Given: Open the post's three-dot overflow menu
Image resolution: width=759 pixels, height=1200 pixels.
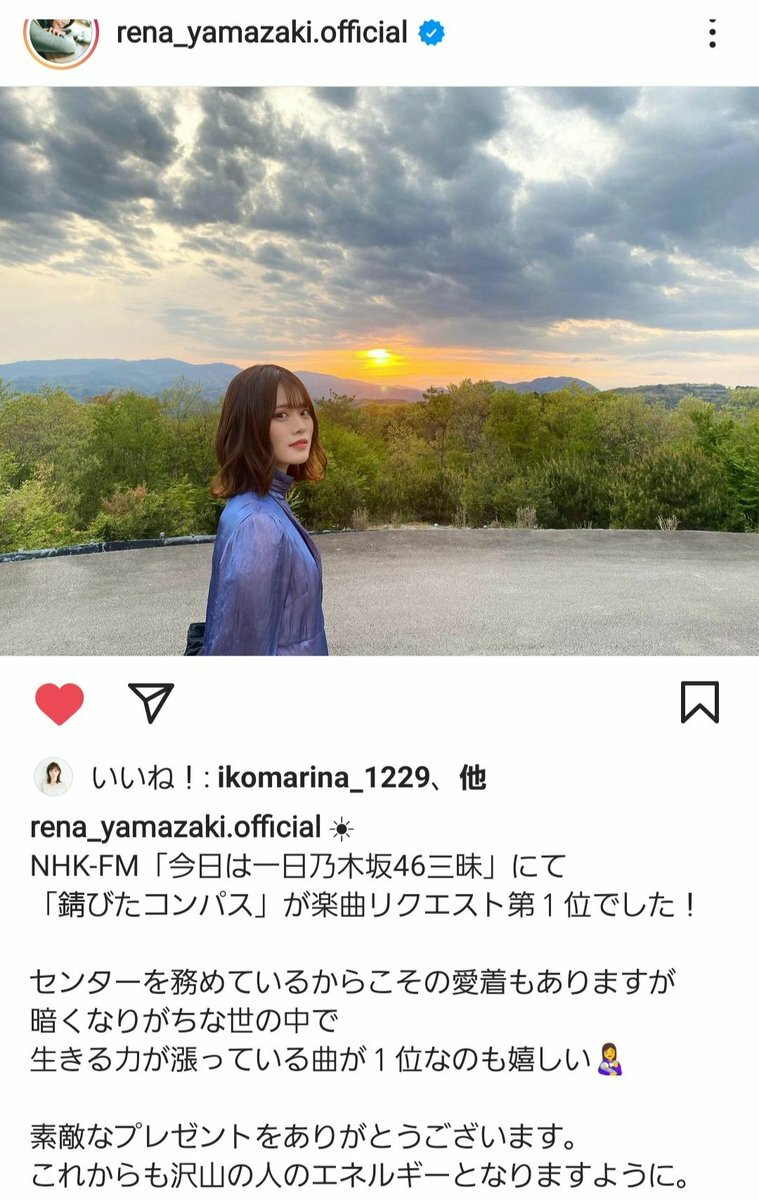Looking at the screenshot, I should click(x=712, y=33).
